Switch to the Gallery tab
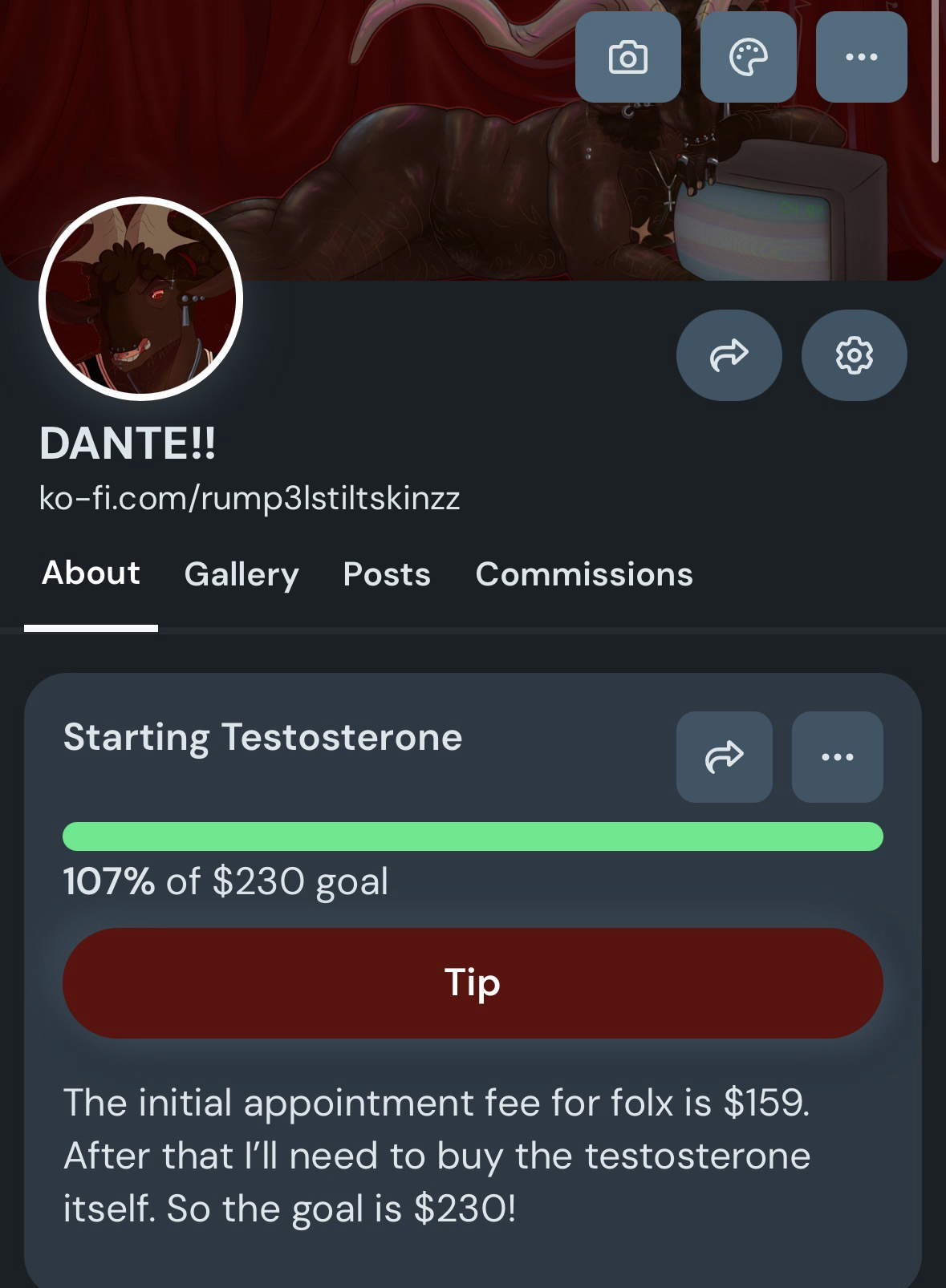946x1288 pixels. coord(242,574)
